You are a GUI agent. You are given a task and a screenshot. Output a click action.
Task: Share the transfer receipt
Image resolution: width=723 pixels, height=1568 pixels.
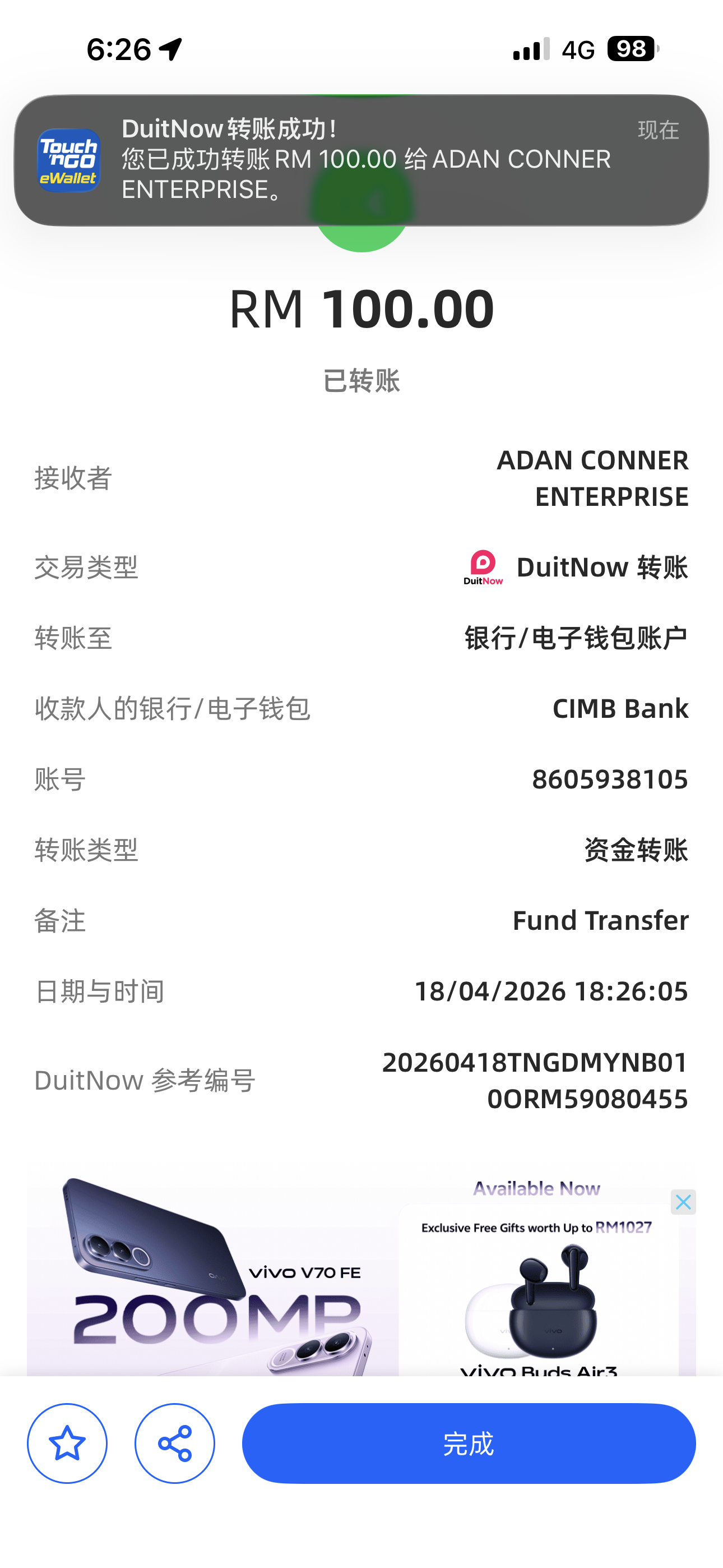(x=175, y=1443)
